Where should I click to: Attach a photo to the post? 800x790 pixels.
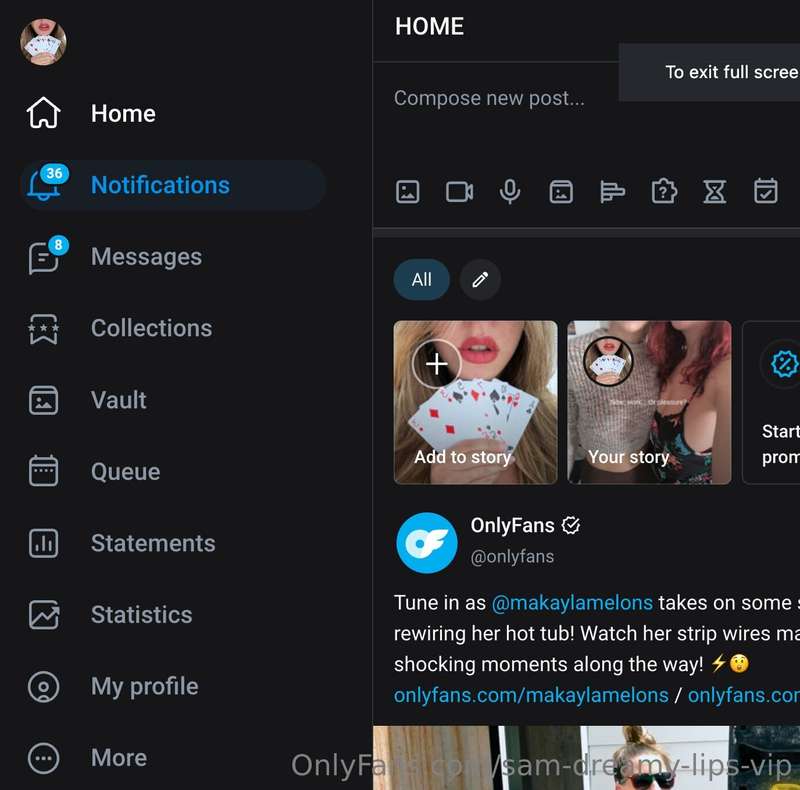[x=408, y=192]
